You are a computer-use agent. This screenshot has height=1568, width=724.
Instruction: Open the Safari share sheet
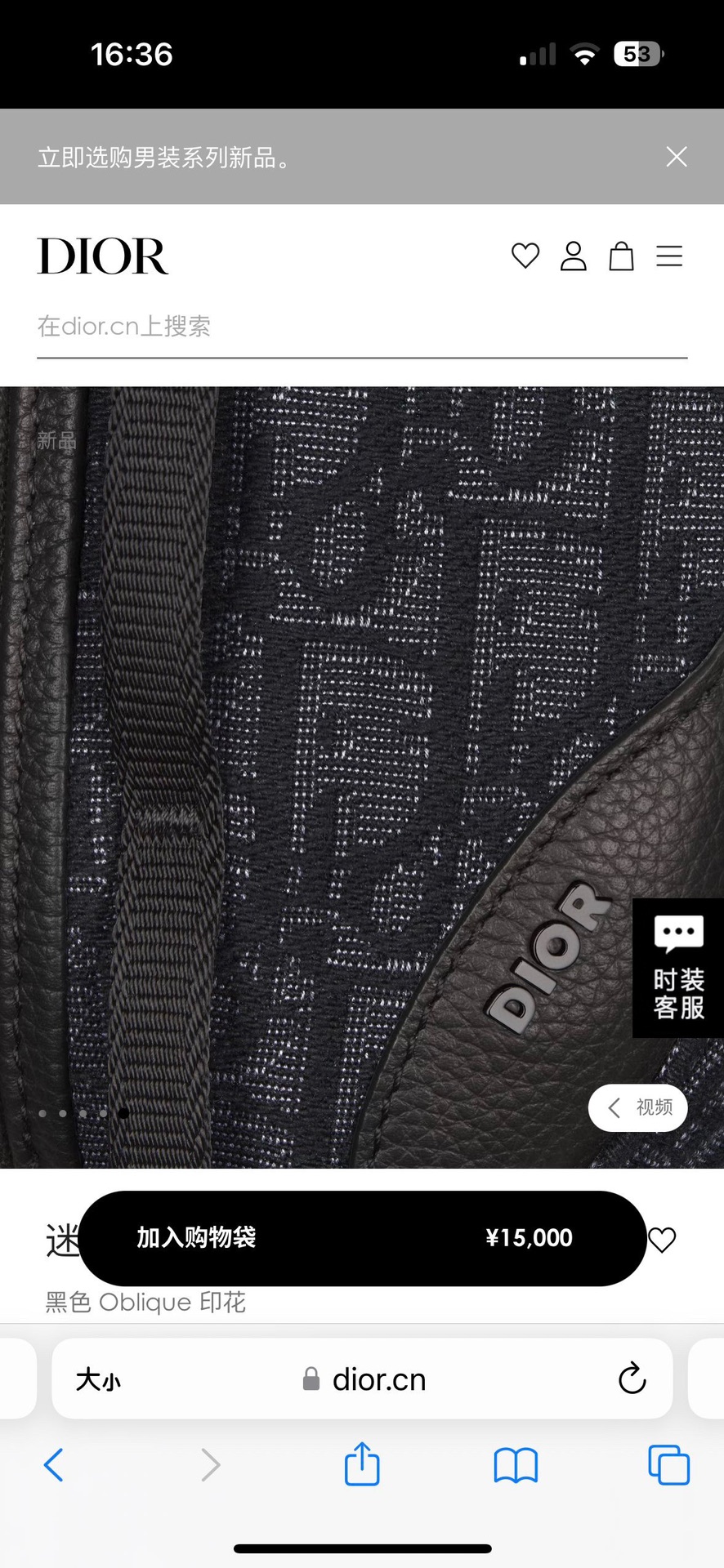point(362,1463)
